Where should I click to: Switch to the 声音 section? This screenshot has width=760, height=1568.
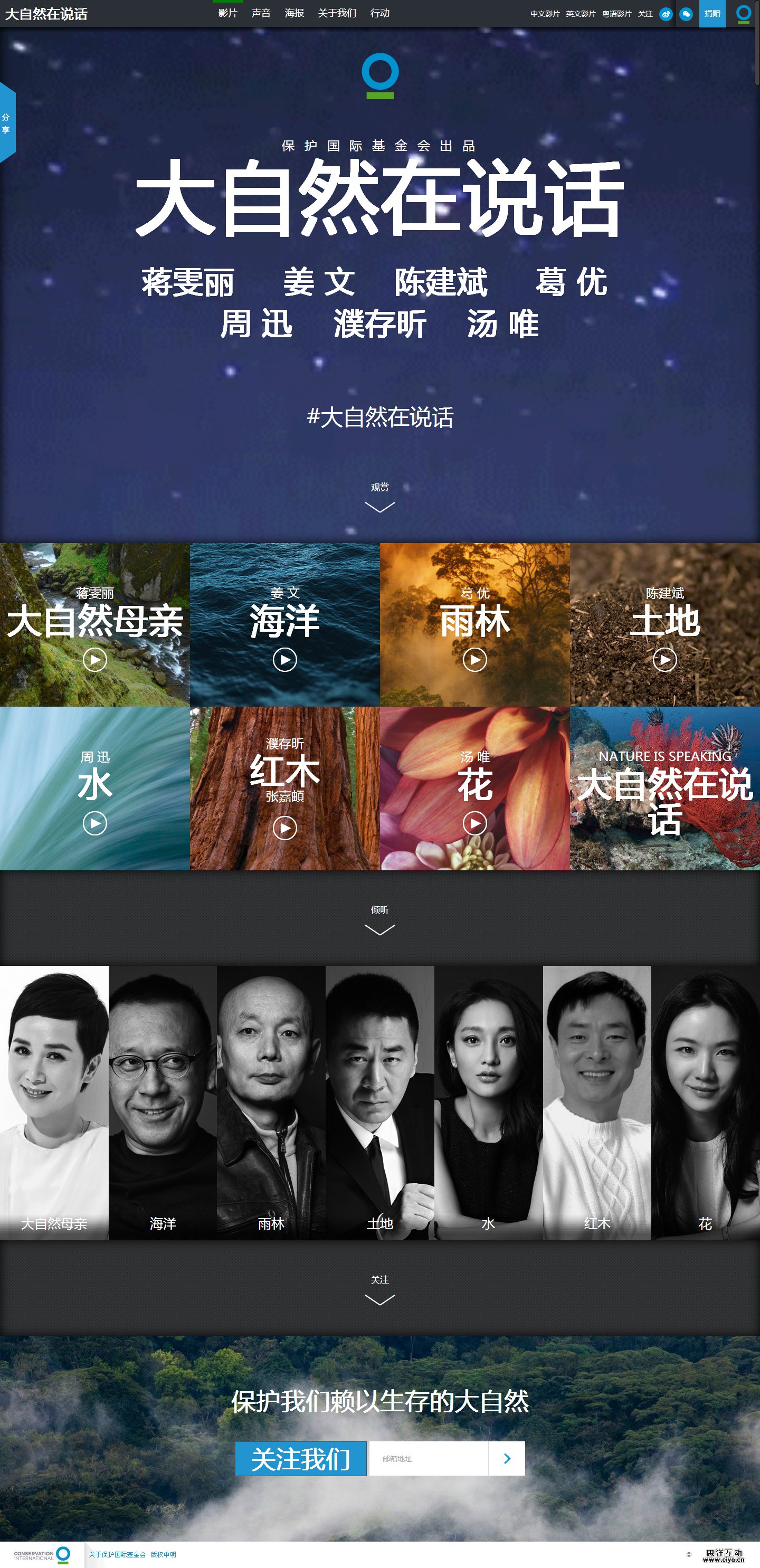coord(261,13)
